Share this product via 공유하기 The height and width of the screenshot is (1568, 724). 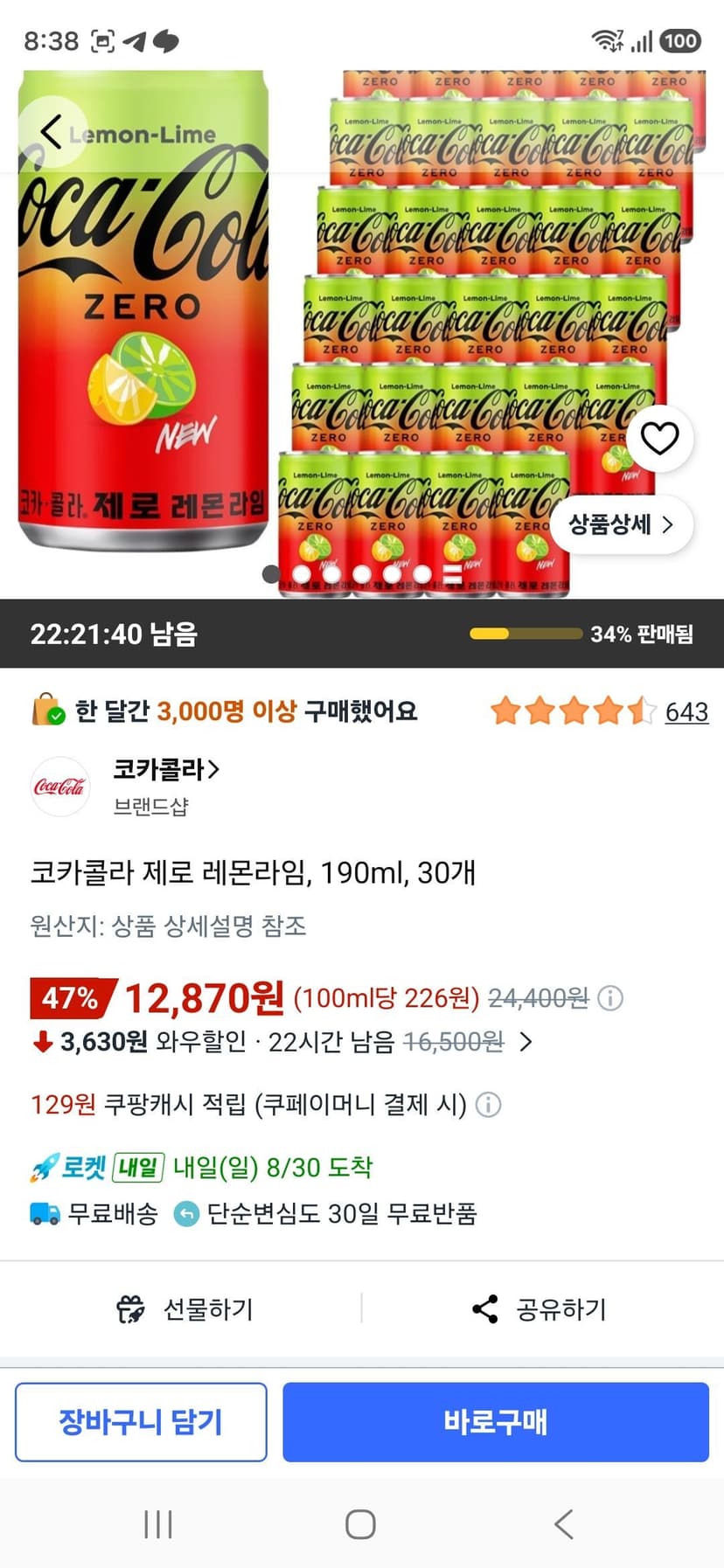[539, 1308]
